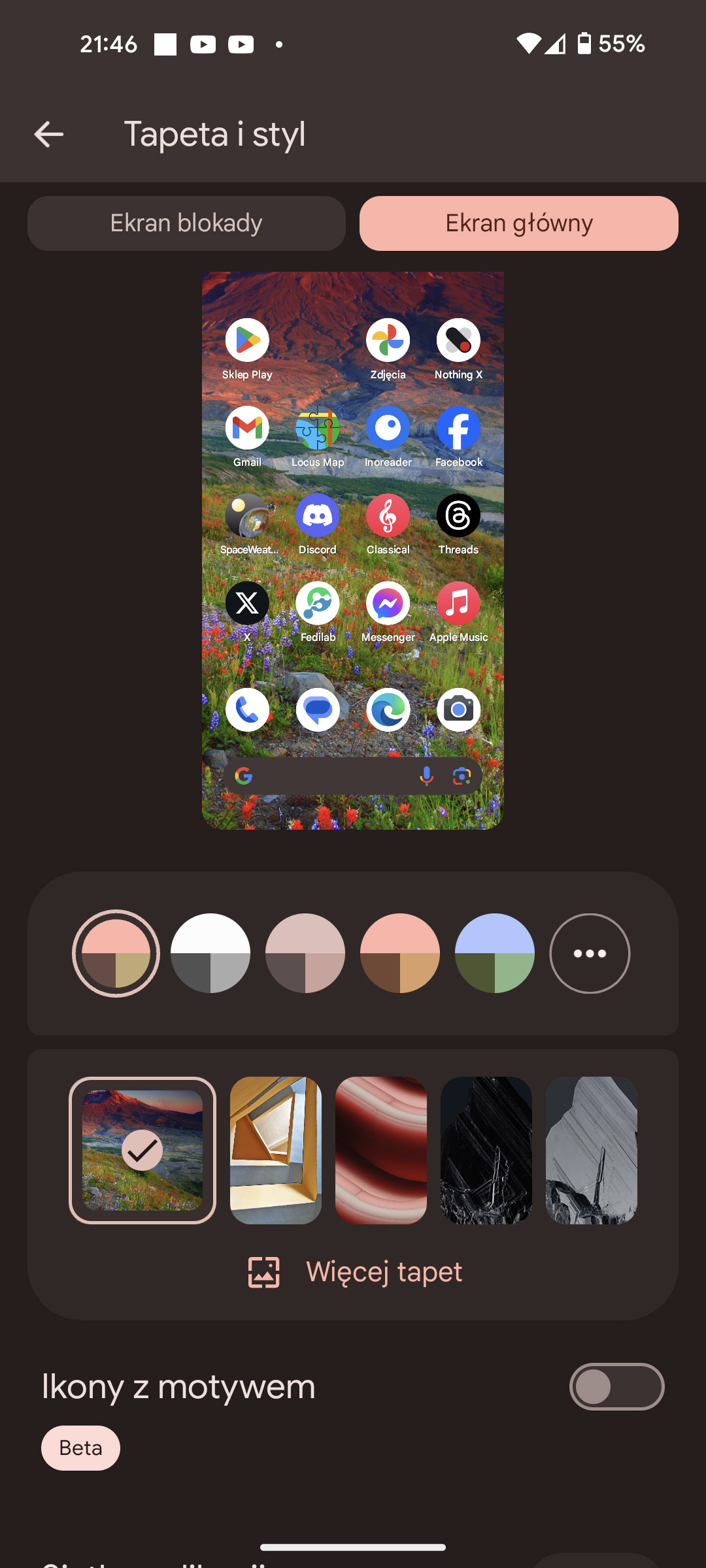This screenshot has width=706, height=1568.
Task: Select the pink and orange-tan color palette
Action: click(400, 953)
